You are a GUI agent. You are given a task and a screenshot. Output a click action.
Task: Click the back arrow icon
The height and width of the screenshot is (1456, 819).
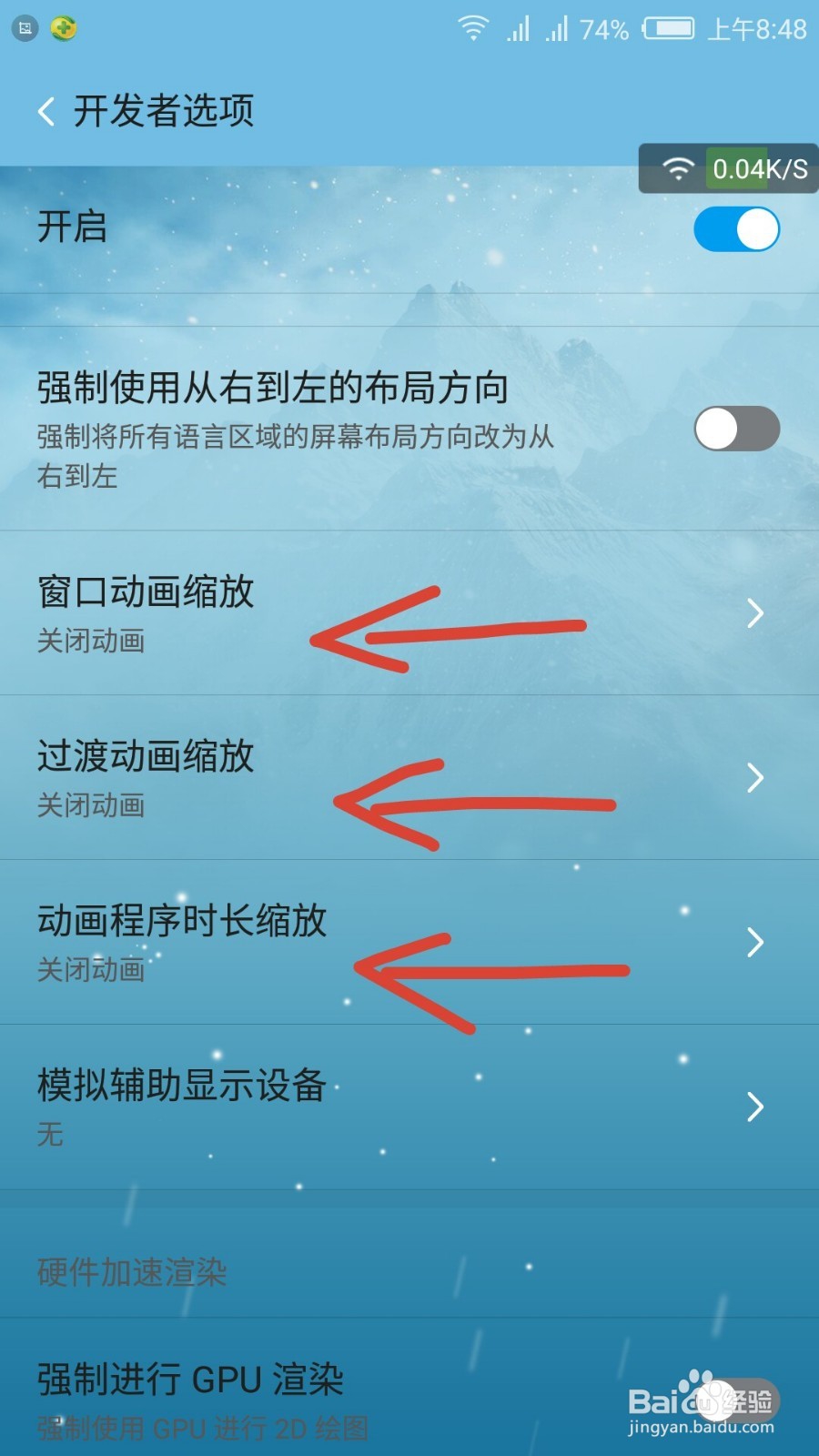click(x=45, y=110)
